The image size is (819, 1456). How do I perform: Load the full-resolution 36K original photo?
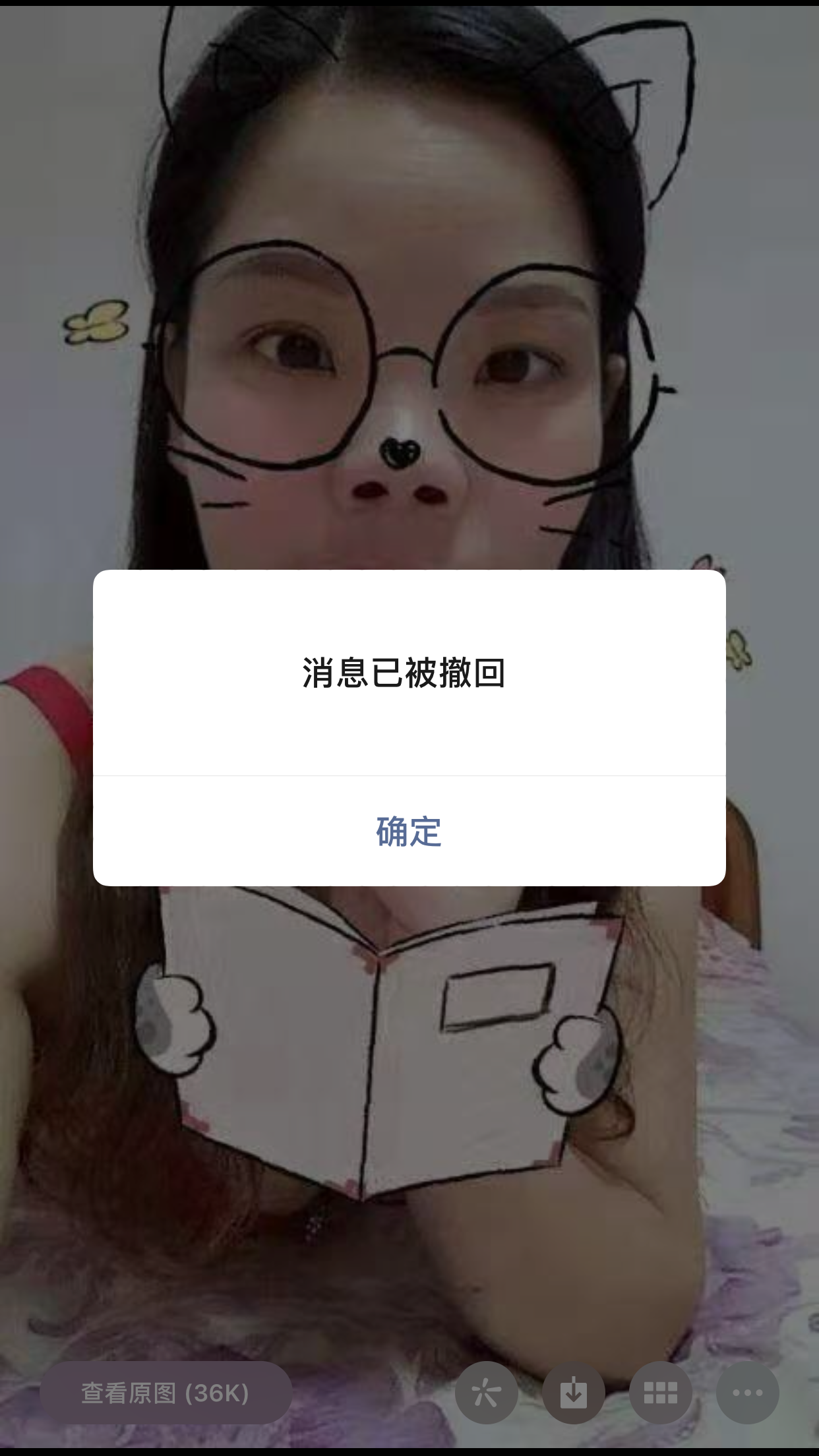click(165, 1391)
